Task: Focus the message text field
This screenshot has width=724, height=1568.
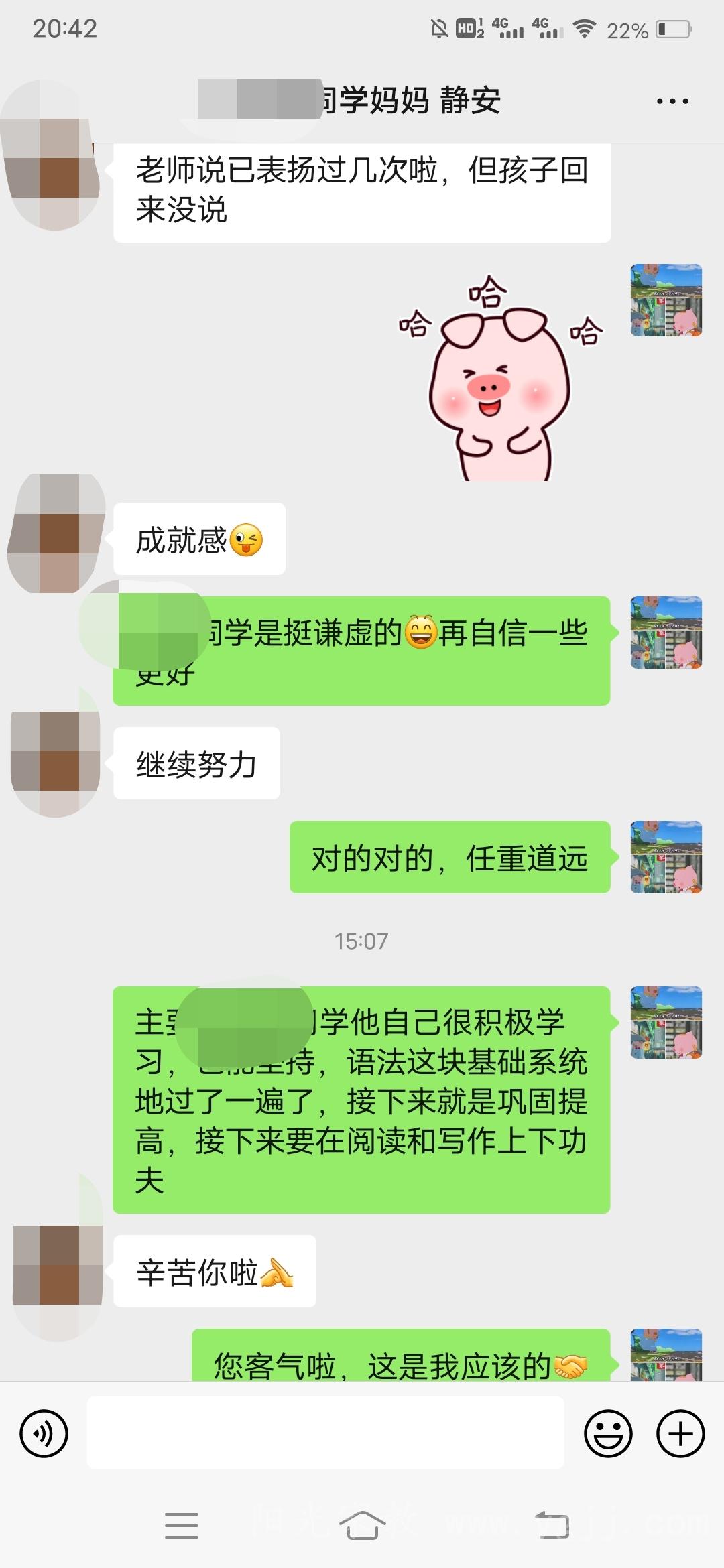Action: (x=325, y=1433)
